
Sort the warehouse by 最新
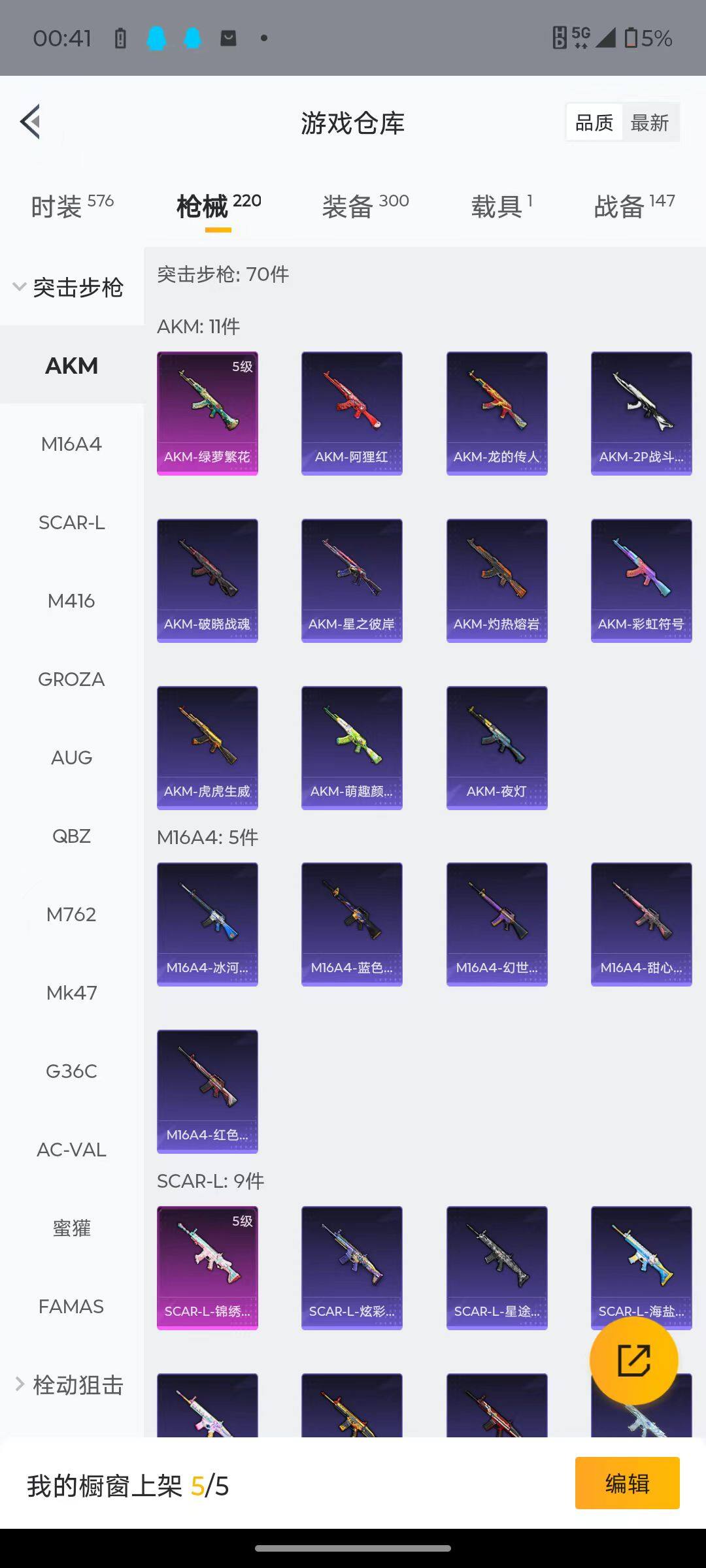(x=649, y=123)
